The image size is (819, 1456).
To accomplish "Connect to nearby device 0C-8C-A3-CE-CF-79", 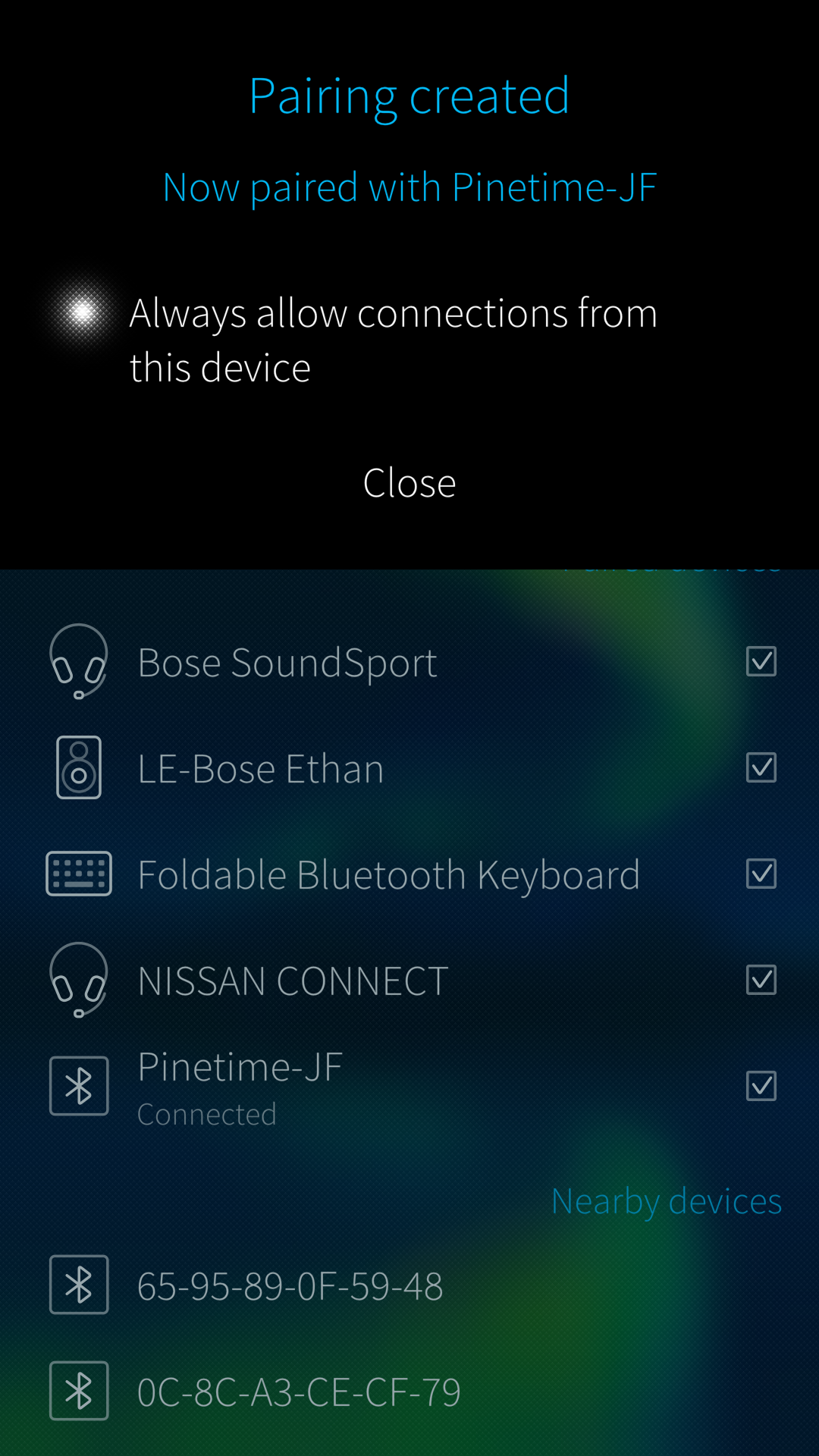I will coord(299,1392).
